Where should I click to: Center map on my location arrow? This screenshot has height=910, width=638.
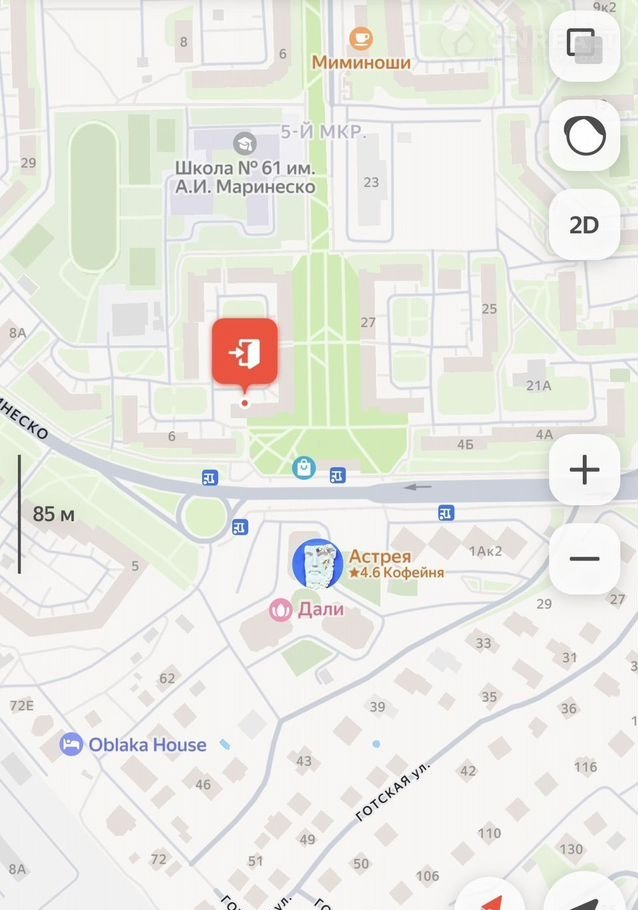coord(588,893)
